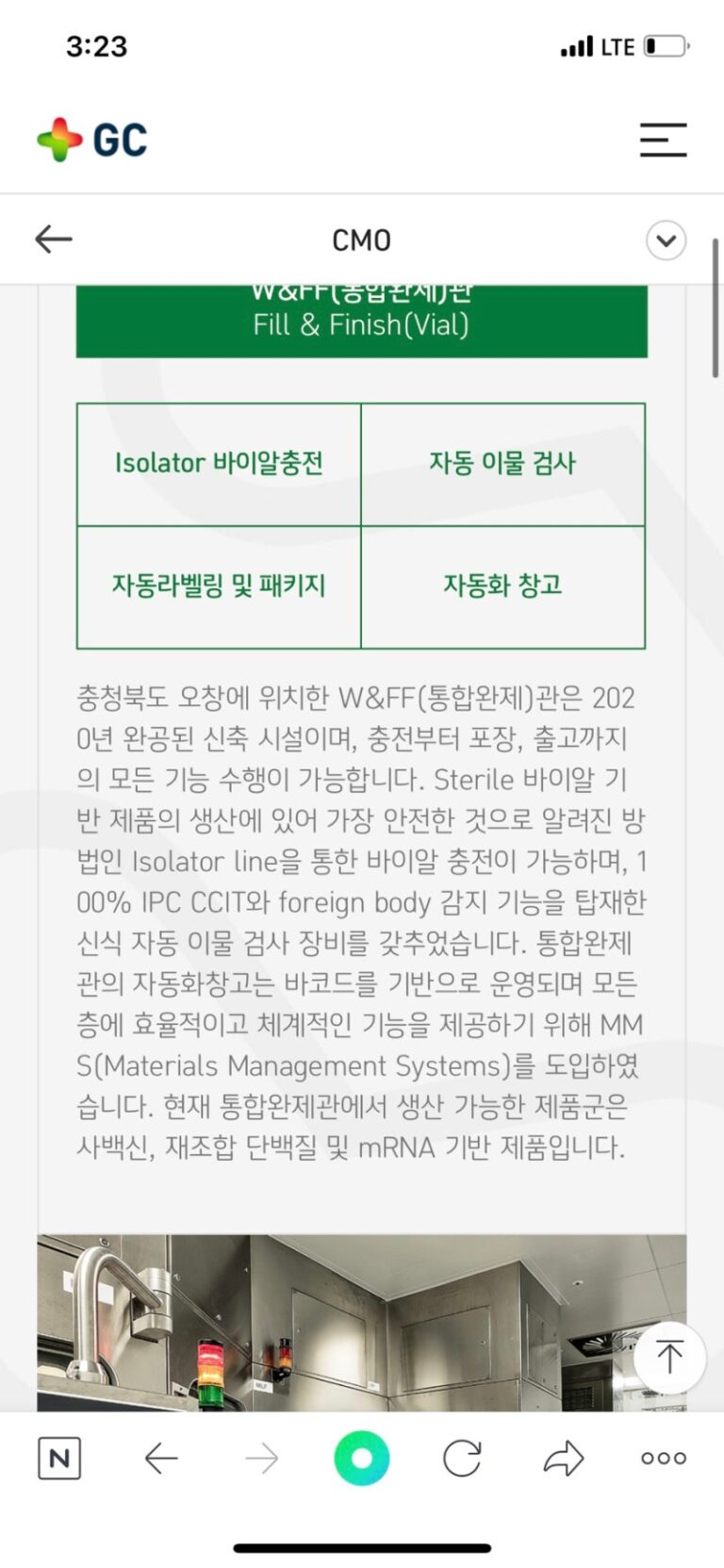This screenshot has height=1568, width=724.
Task: Open the browser's three-dot more menu
Action: [664, 1459]
